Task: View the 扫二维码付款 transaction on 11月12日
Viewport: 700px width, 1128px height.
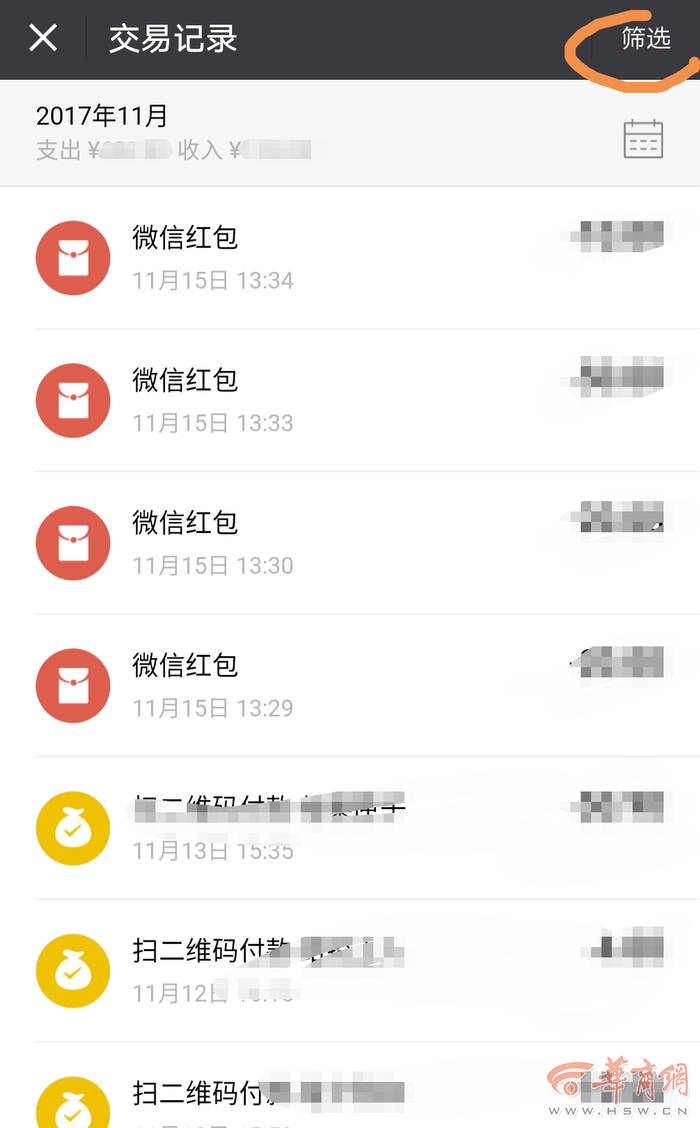Action: pos(350,970)
